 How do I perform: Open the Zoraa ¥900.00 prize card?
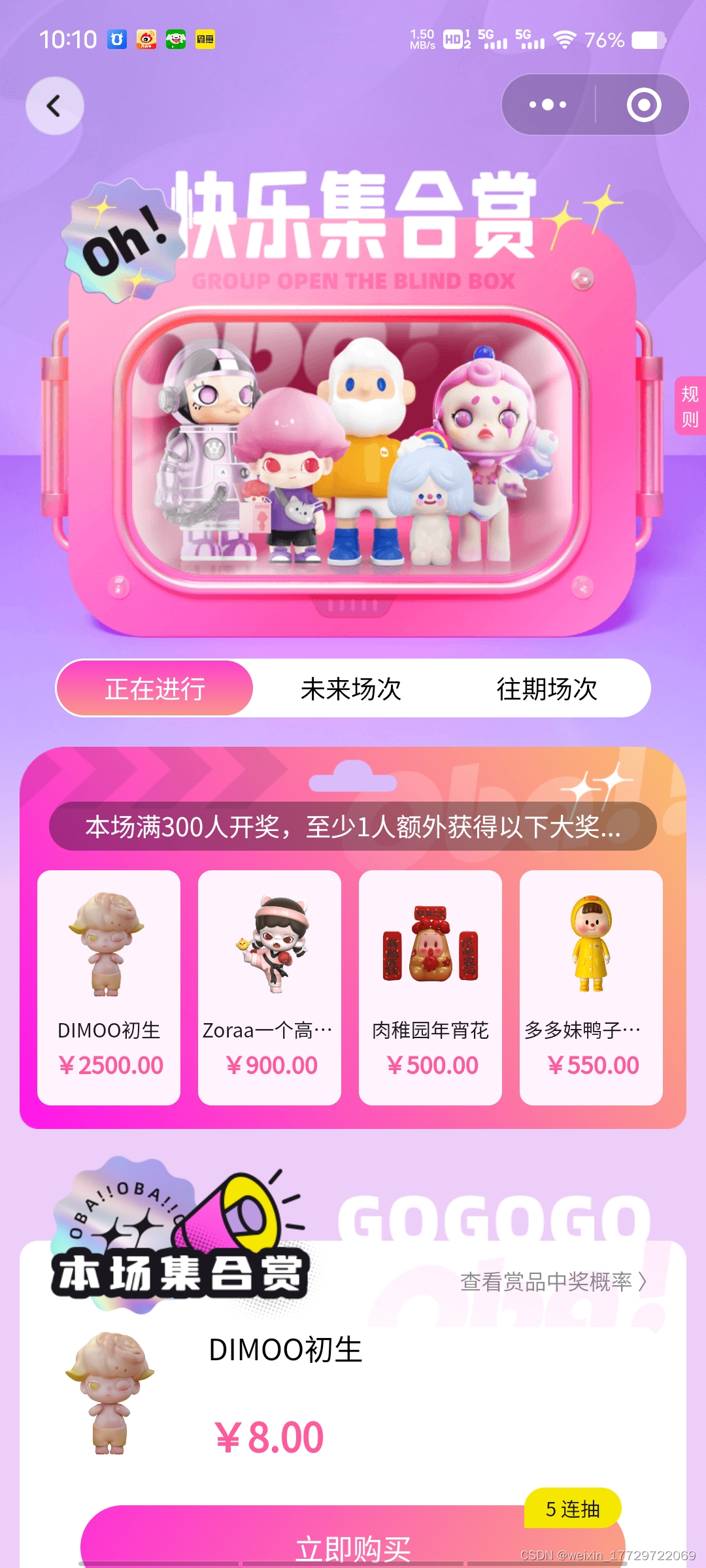click(269, 987)
